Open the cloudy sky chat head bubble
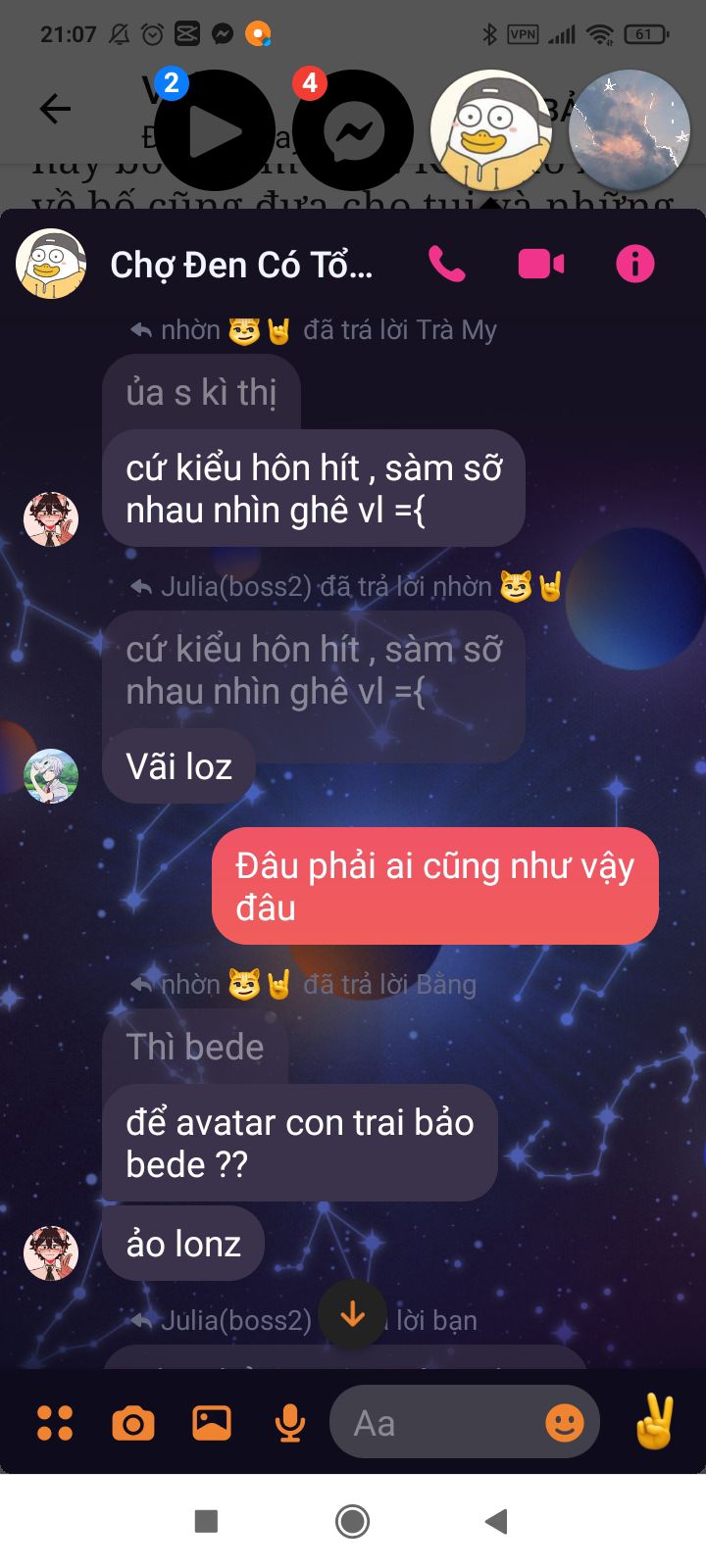Screen dimensions: 706x1568 [630, 129]
